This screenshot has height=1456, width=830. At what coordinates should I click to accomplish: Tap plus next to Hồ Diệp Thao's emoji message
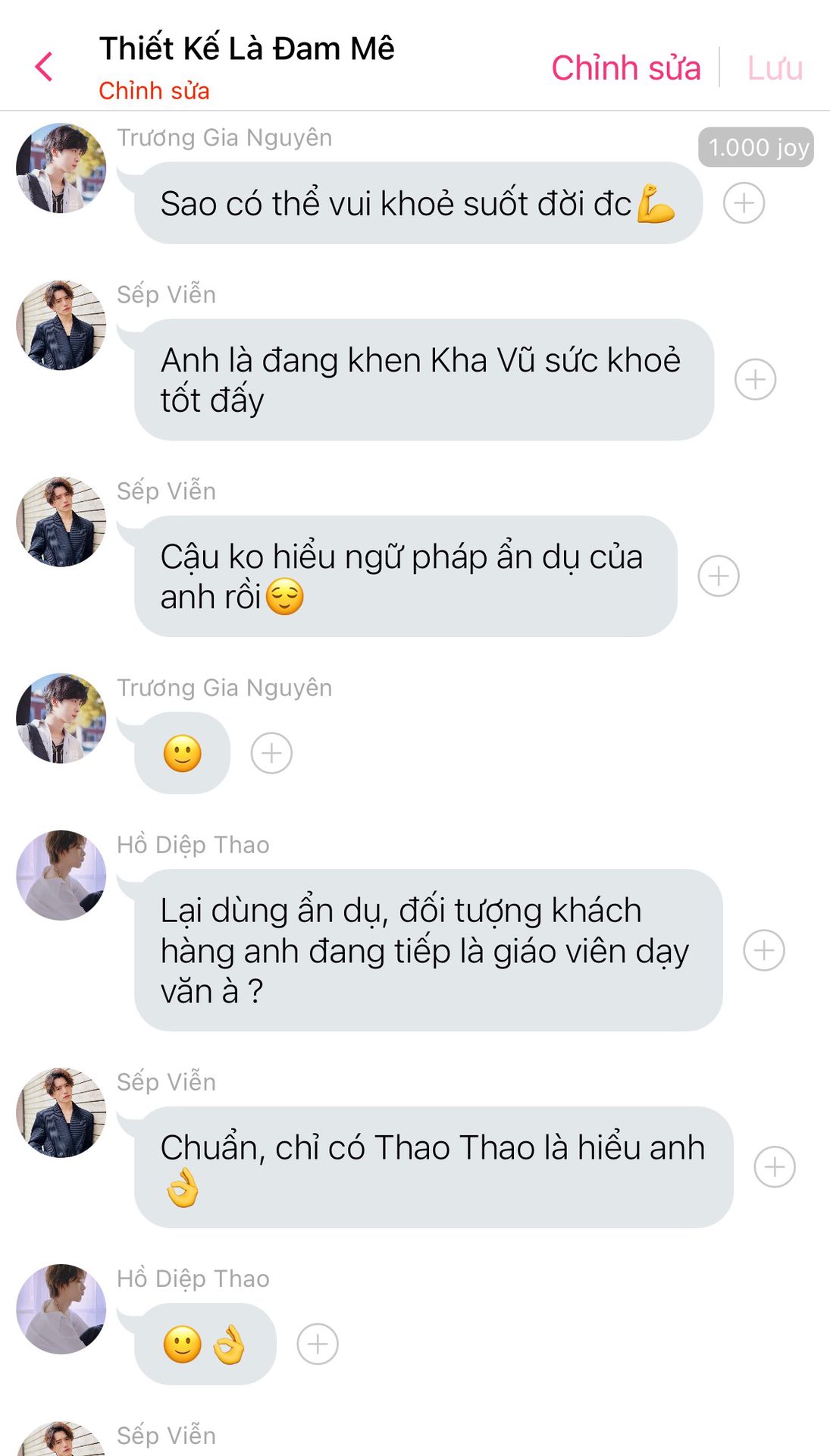click(x=317, y=1344)
